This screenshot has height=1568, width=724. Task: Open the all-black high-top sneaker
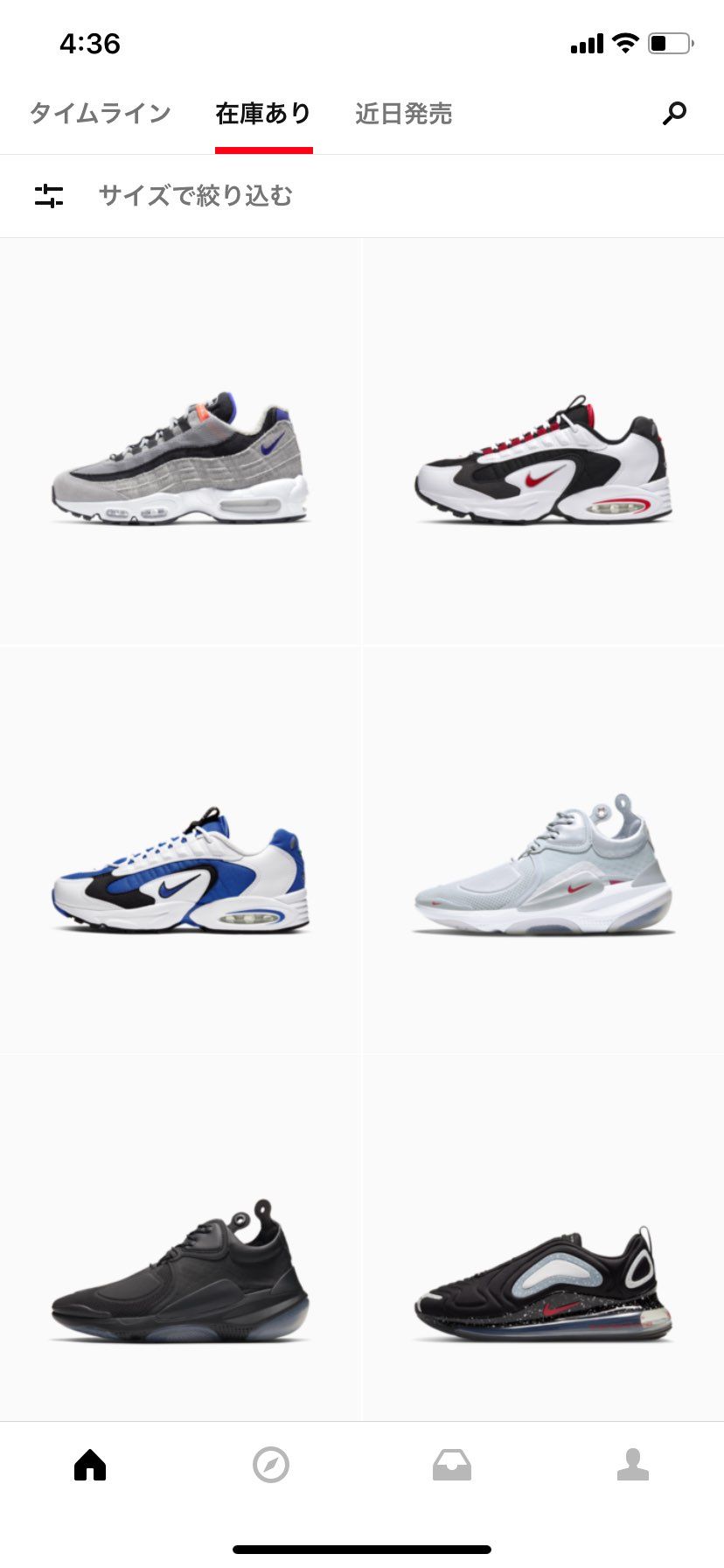pyautogui.click(x=180, y=1238)
